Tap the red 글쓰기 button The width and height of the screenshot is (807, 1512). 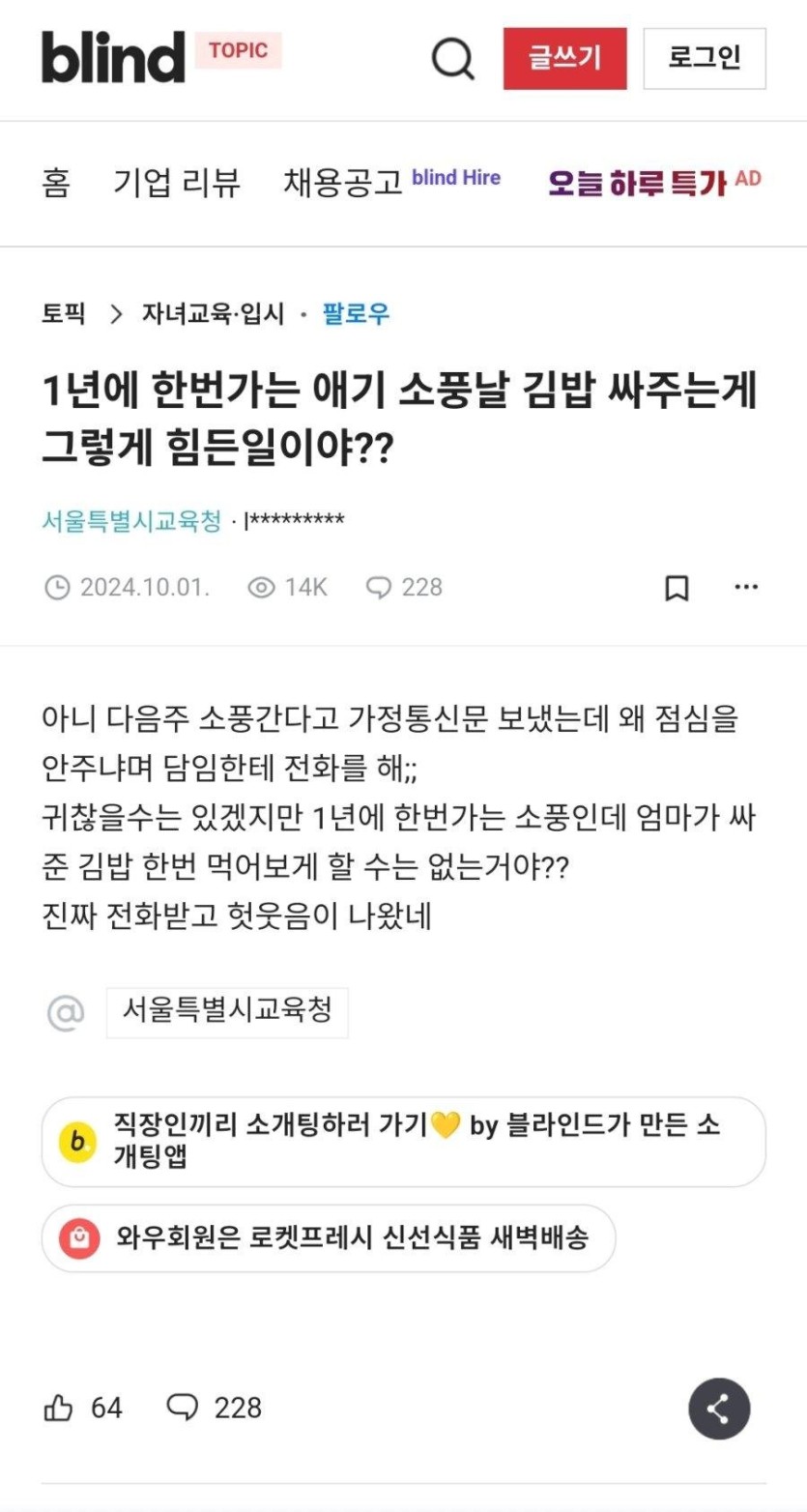click(x=564, y=59)
